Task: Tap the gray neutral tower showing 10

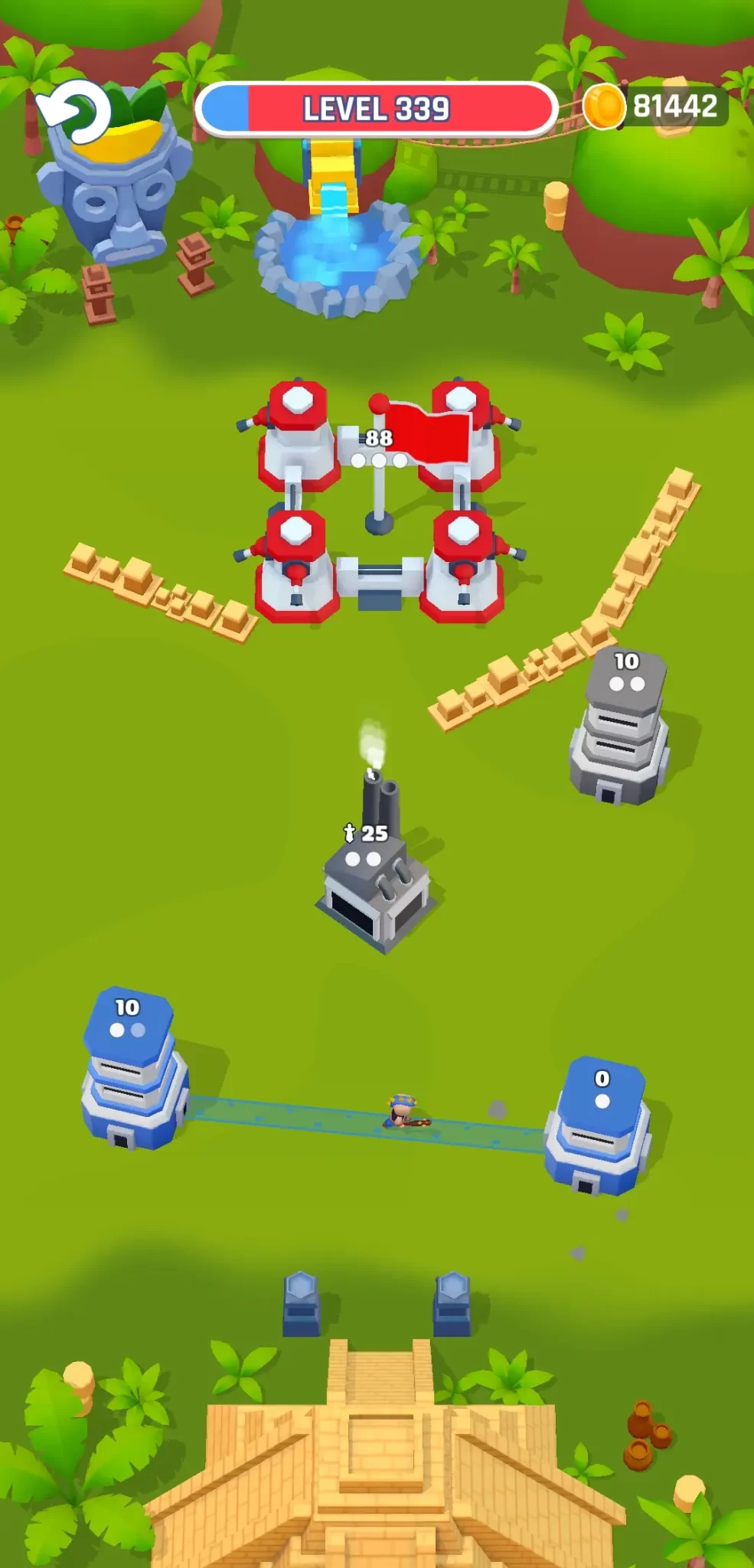Action: pyautogui.click(x=621, y=727)
